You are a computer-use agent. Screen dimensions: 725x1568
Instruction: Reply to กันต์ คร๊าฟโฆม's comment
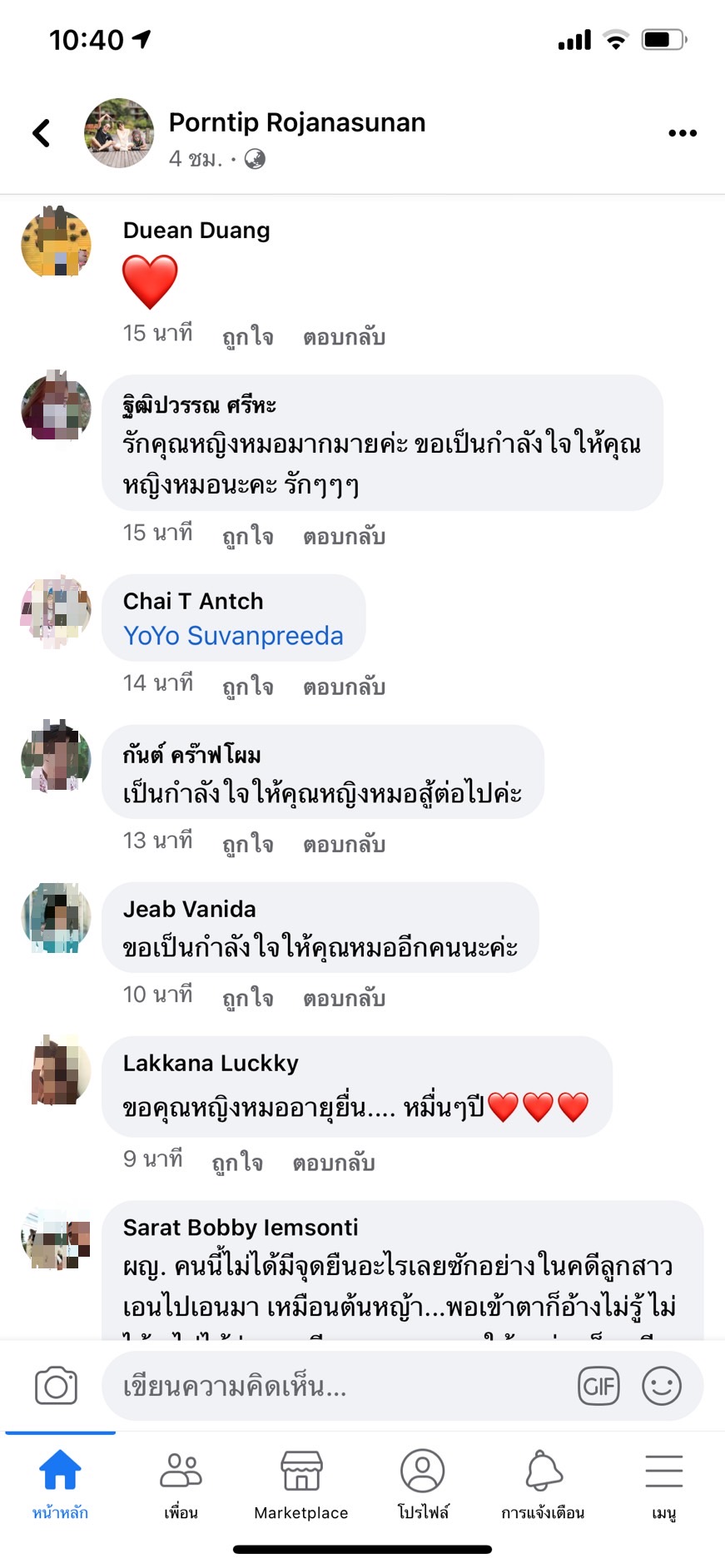(x=344, y=844)
